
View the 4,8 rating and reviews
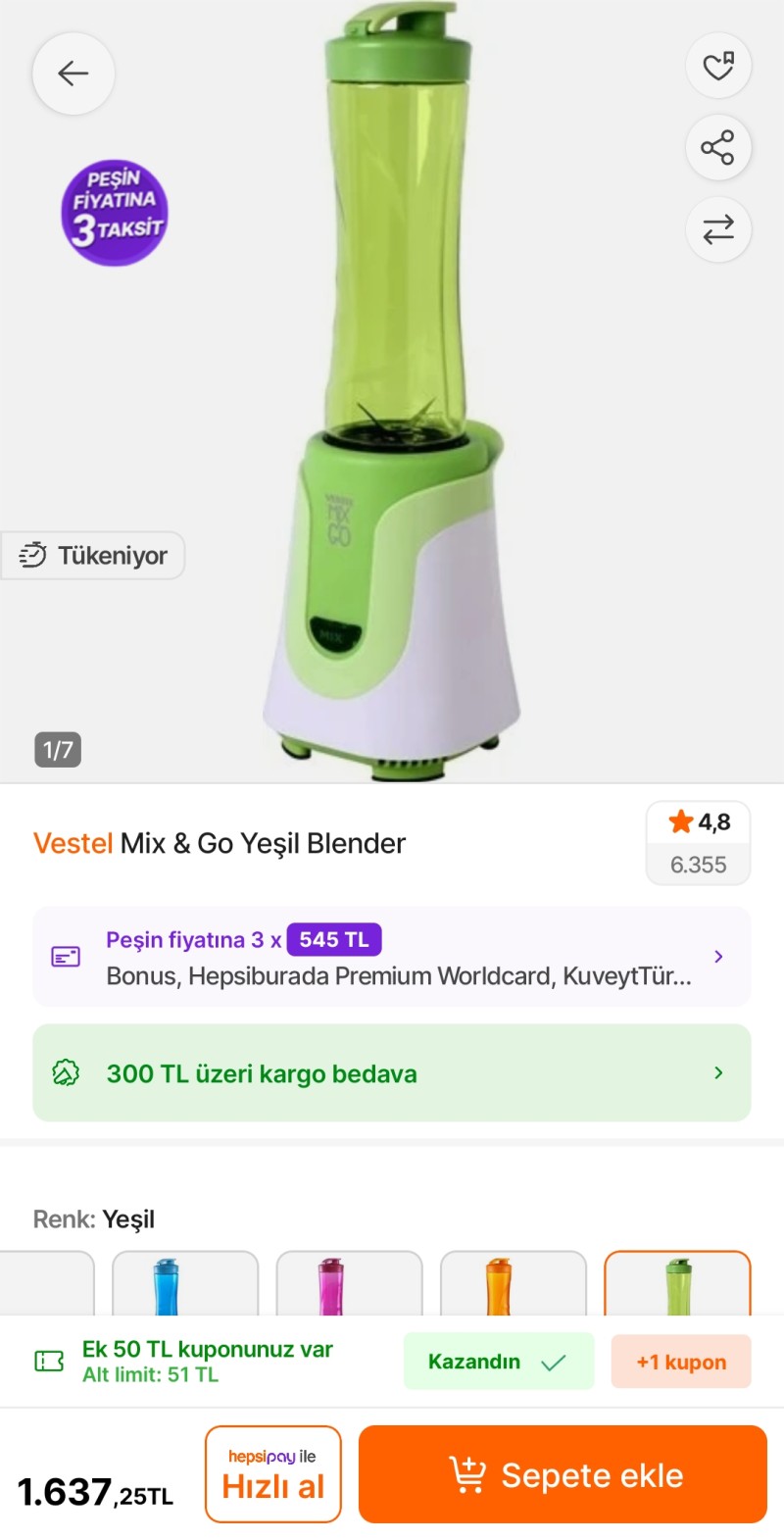click(698, 843)
